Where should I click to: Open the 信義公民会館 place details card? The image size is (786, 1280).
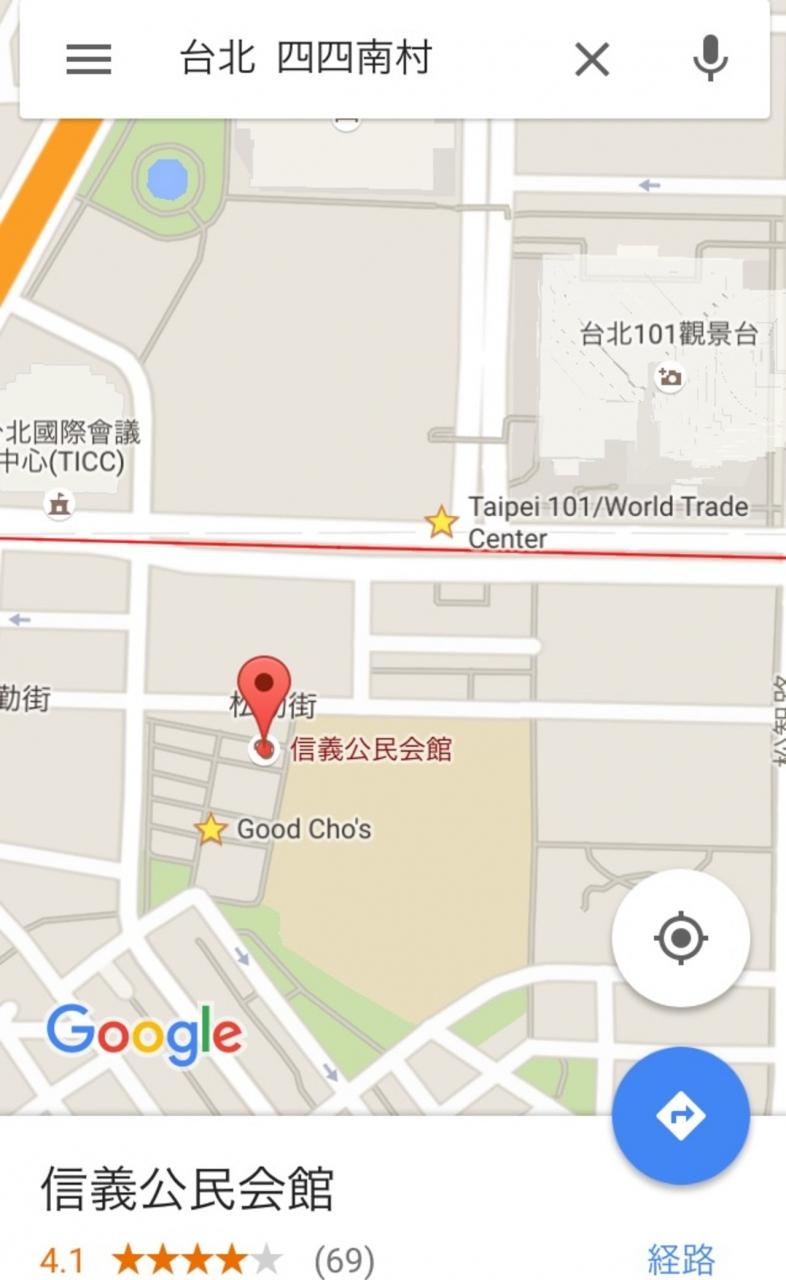pos(188,1190)
